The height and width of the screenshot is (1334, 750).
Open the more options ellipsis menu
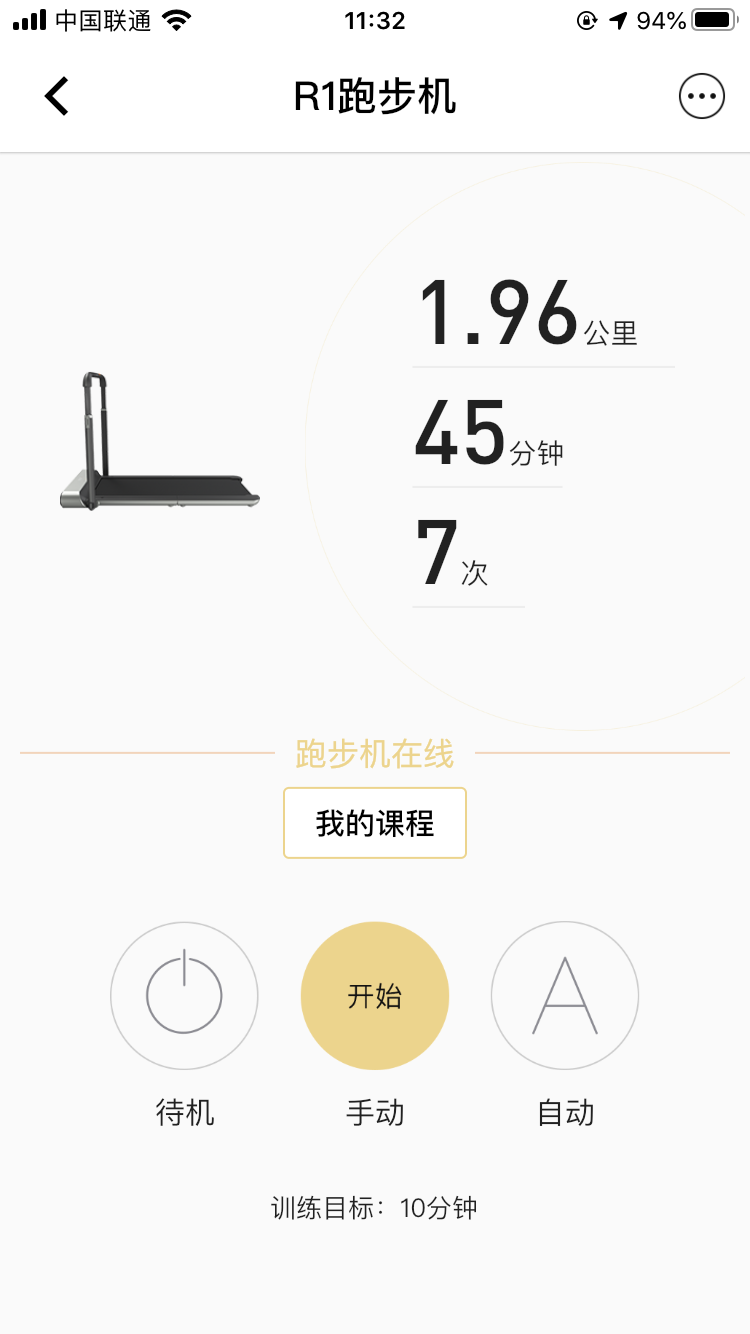(701, 95)
